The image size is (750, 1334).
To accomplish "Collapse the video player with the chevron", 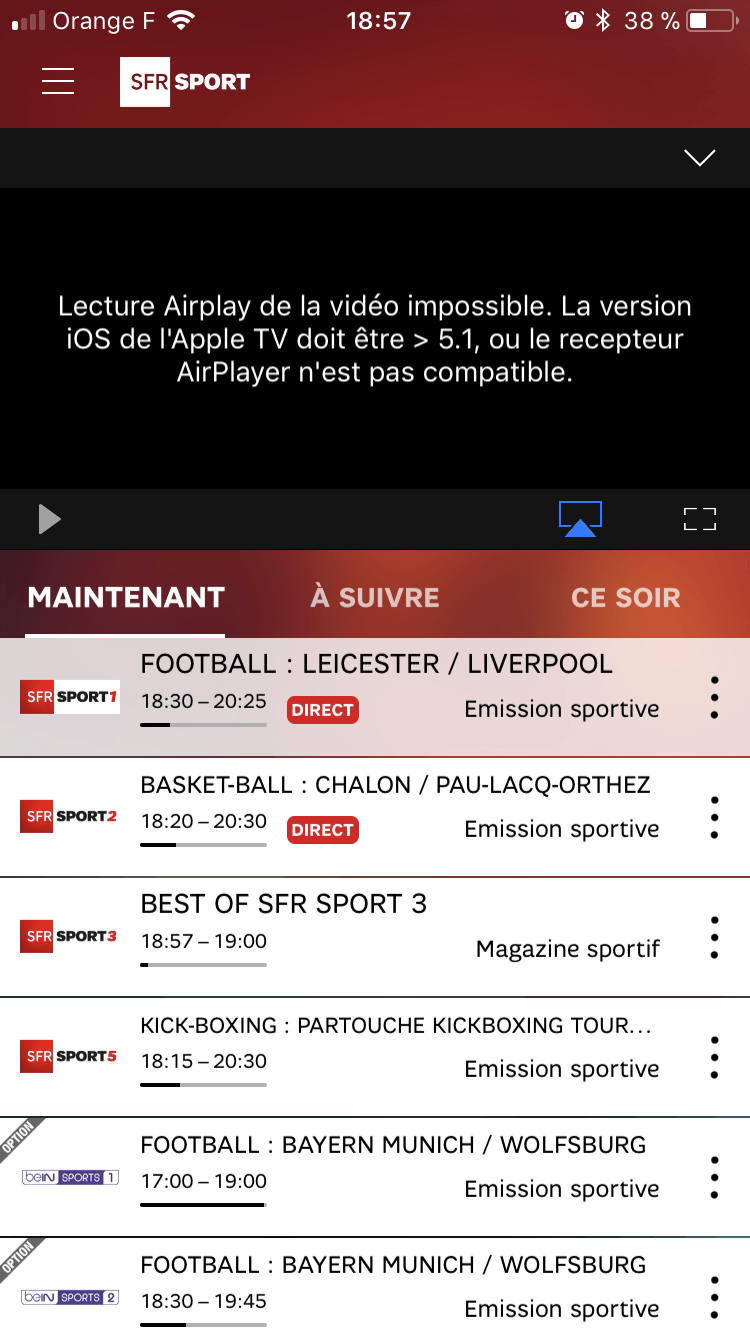I will point(700,157).
